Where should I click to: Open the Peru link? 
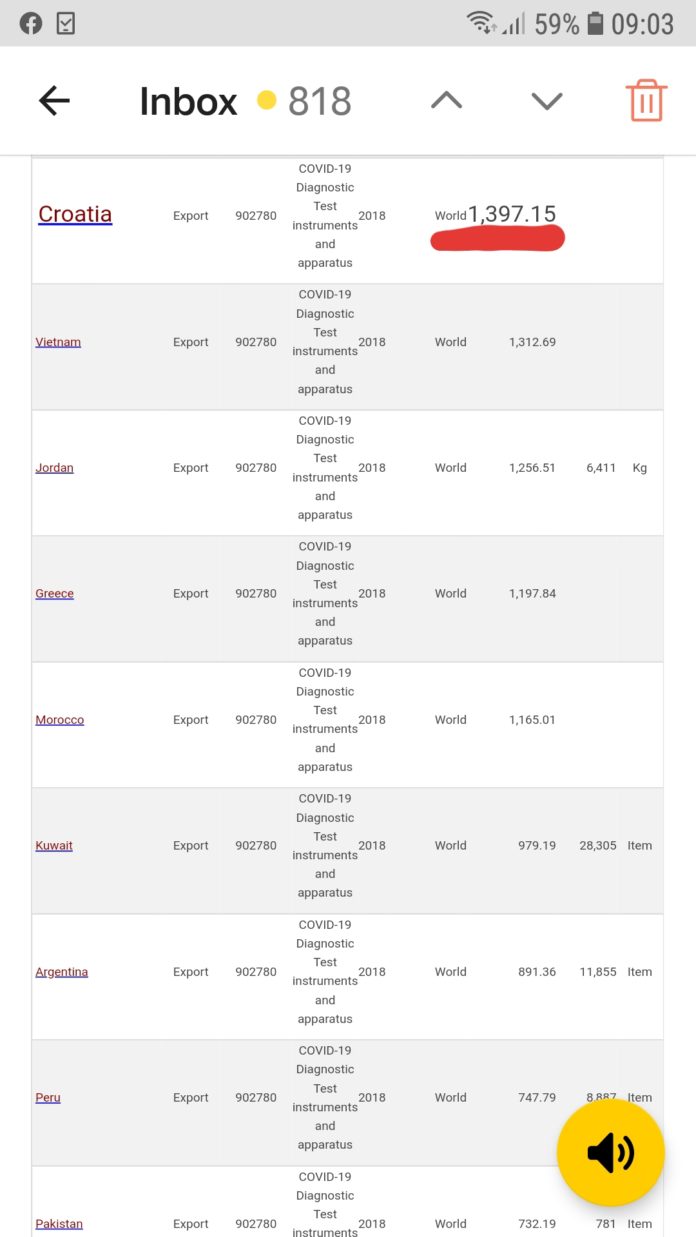(x=48, y=1098)
